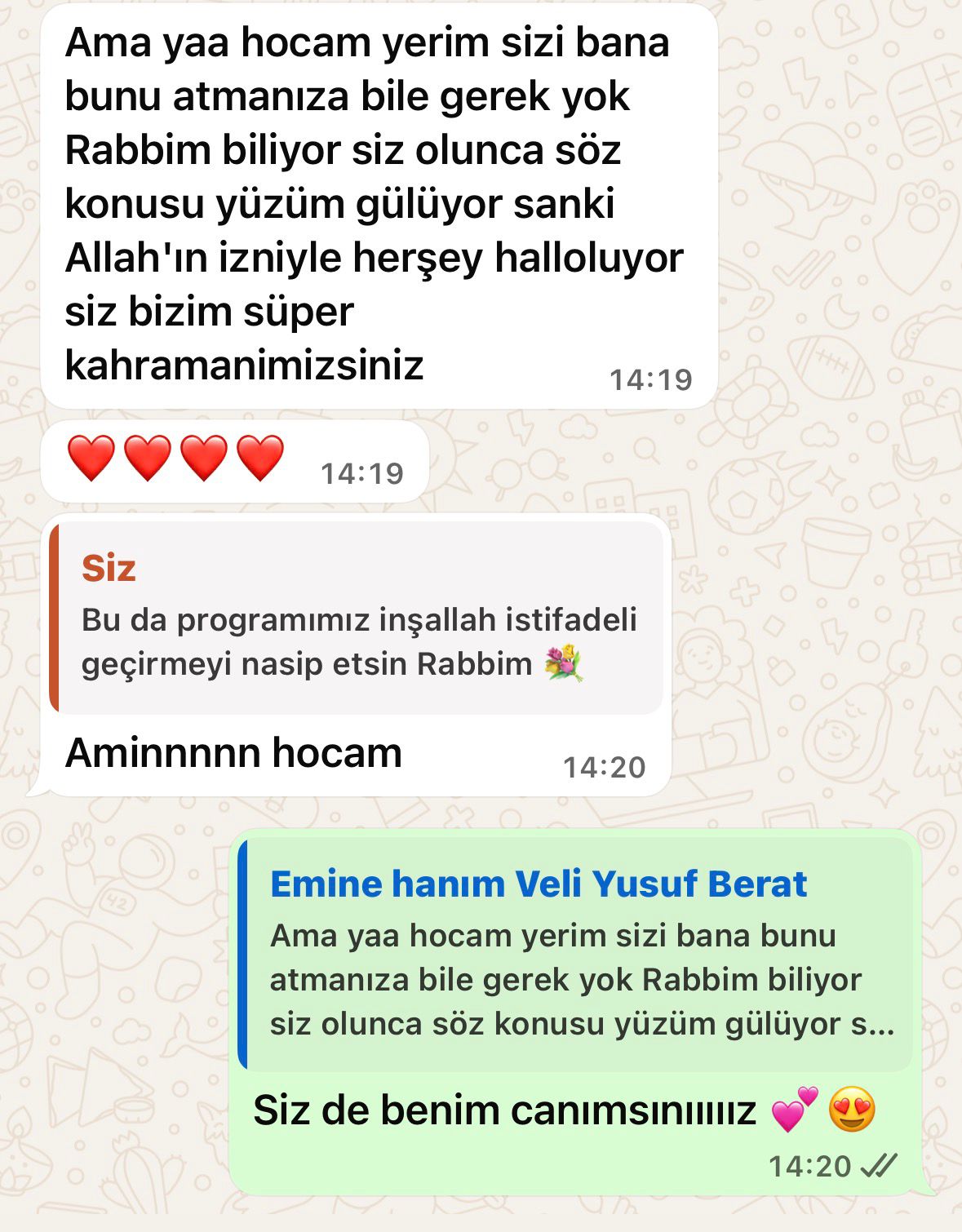The height and width of the screenshot is (1232, 962).
Task: Jump to quoted message from Siz
Action: point(357,618)
